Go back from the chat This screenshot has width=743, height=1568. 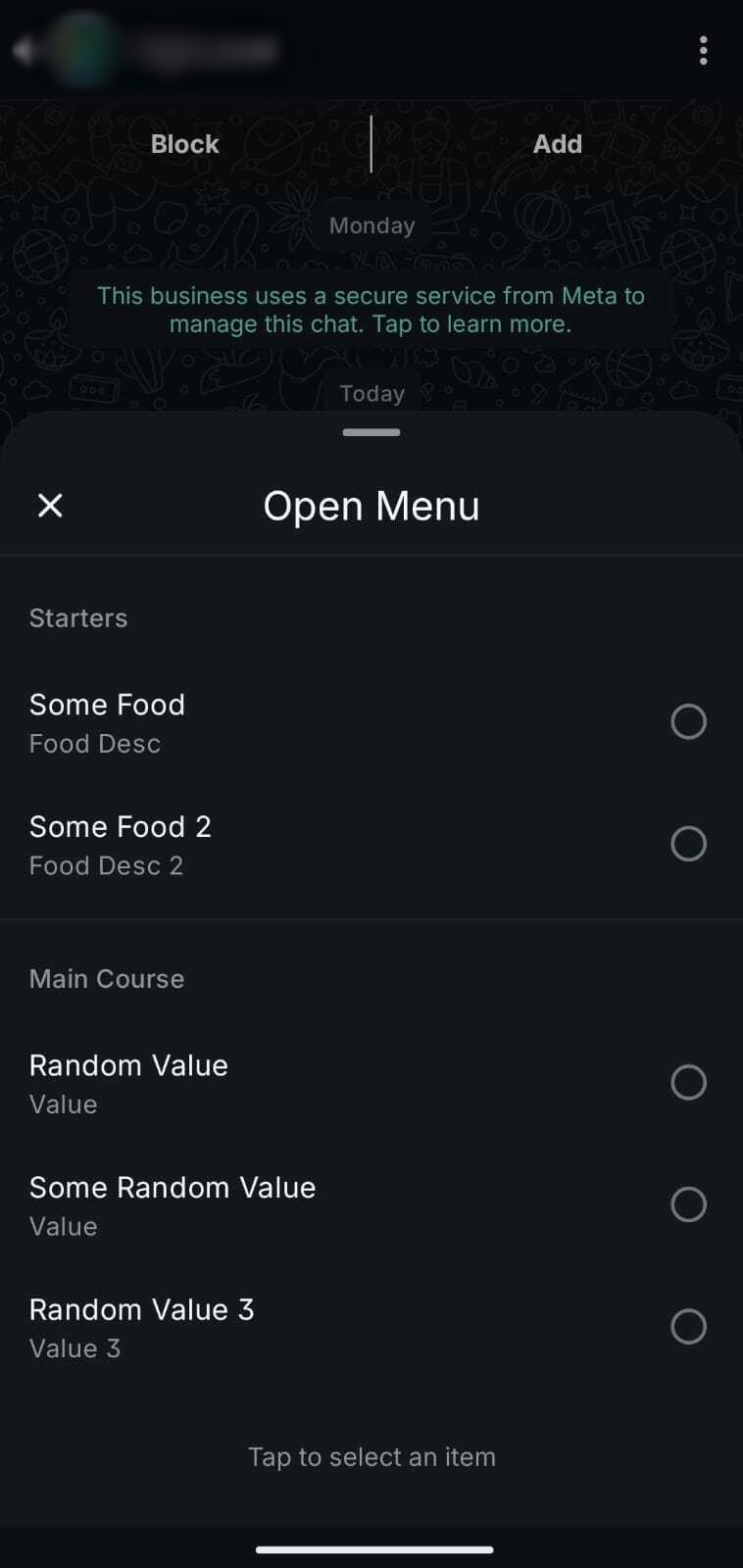[x=24, y=51]
